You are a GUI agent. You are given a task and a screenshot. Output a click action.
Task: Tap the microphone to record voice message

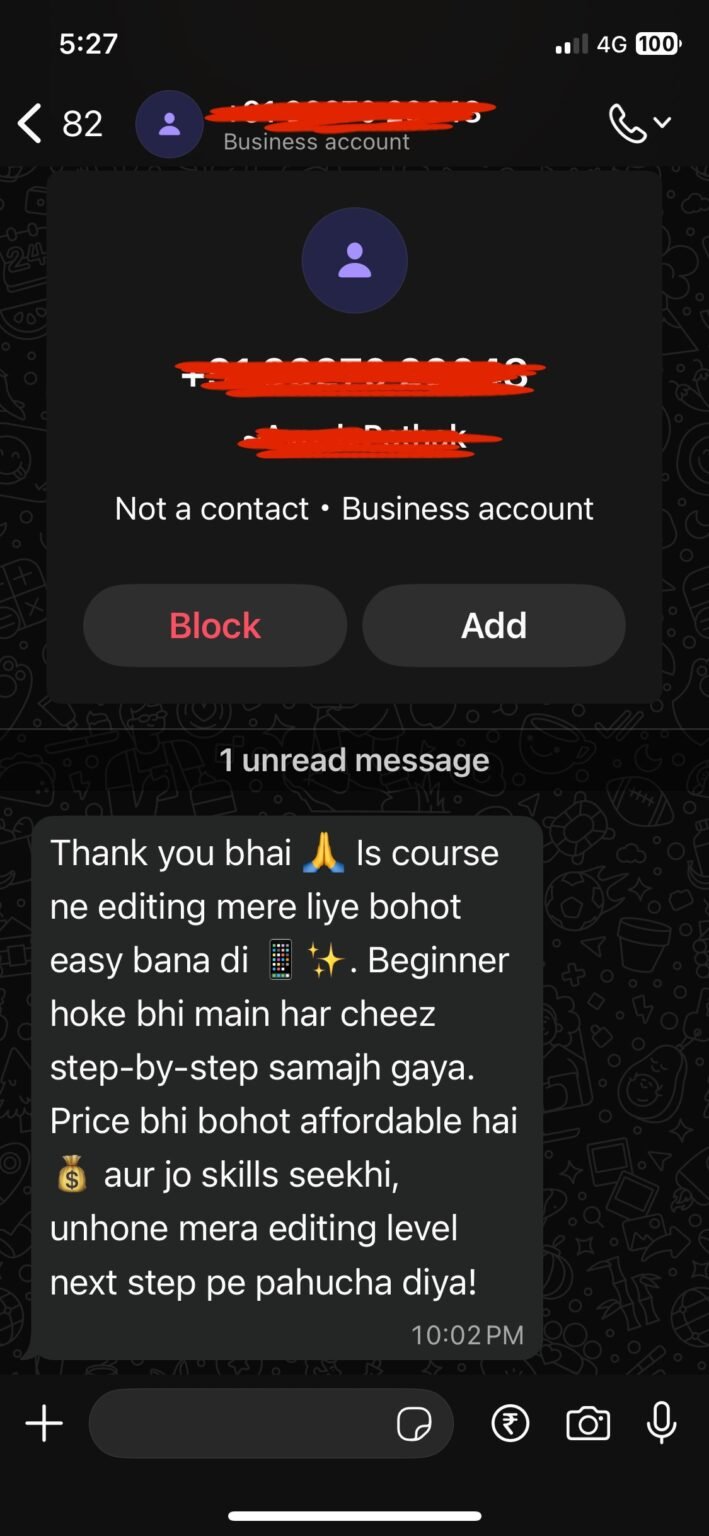(661, 1423)
